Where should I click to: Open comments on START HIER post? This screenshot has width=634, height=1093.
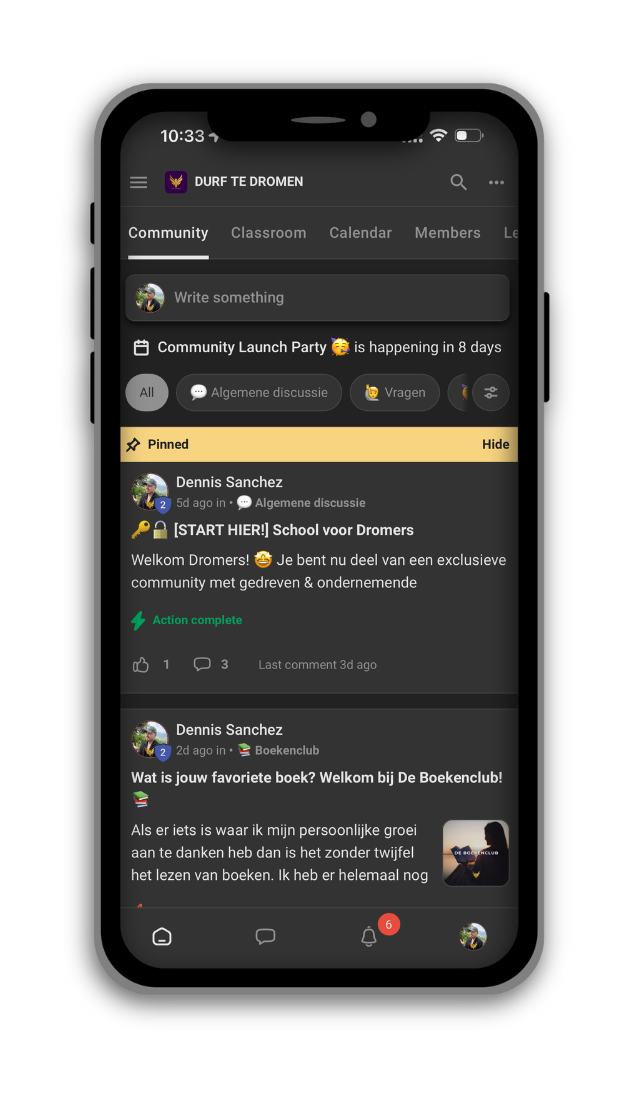(203, 665)
